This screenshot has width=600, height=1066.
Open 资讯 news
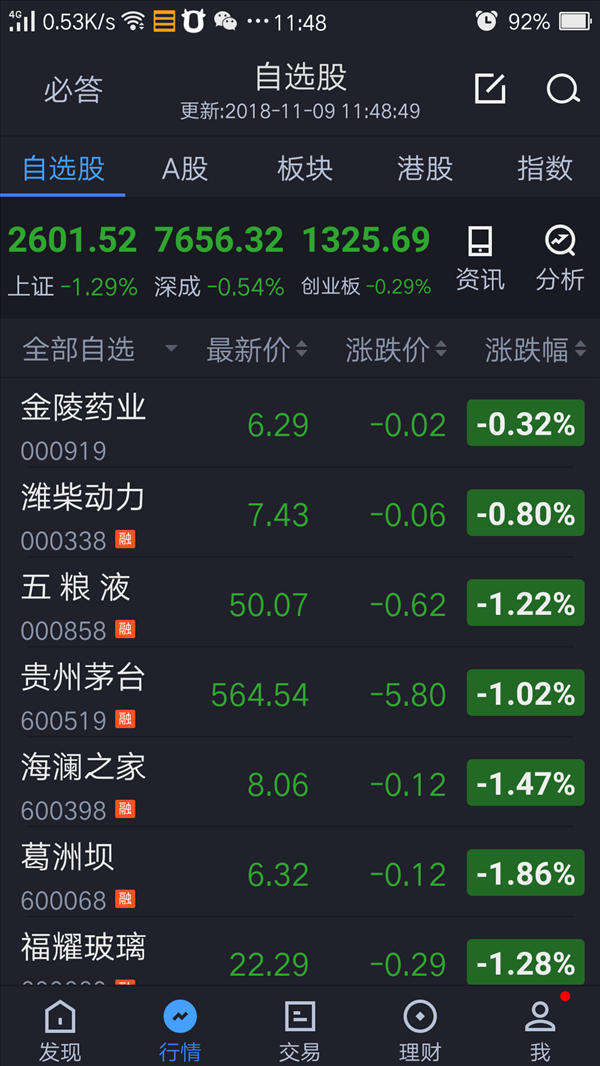click(x=480, y=259)
